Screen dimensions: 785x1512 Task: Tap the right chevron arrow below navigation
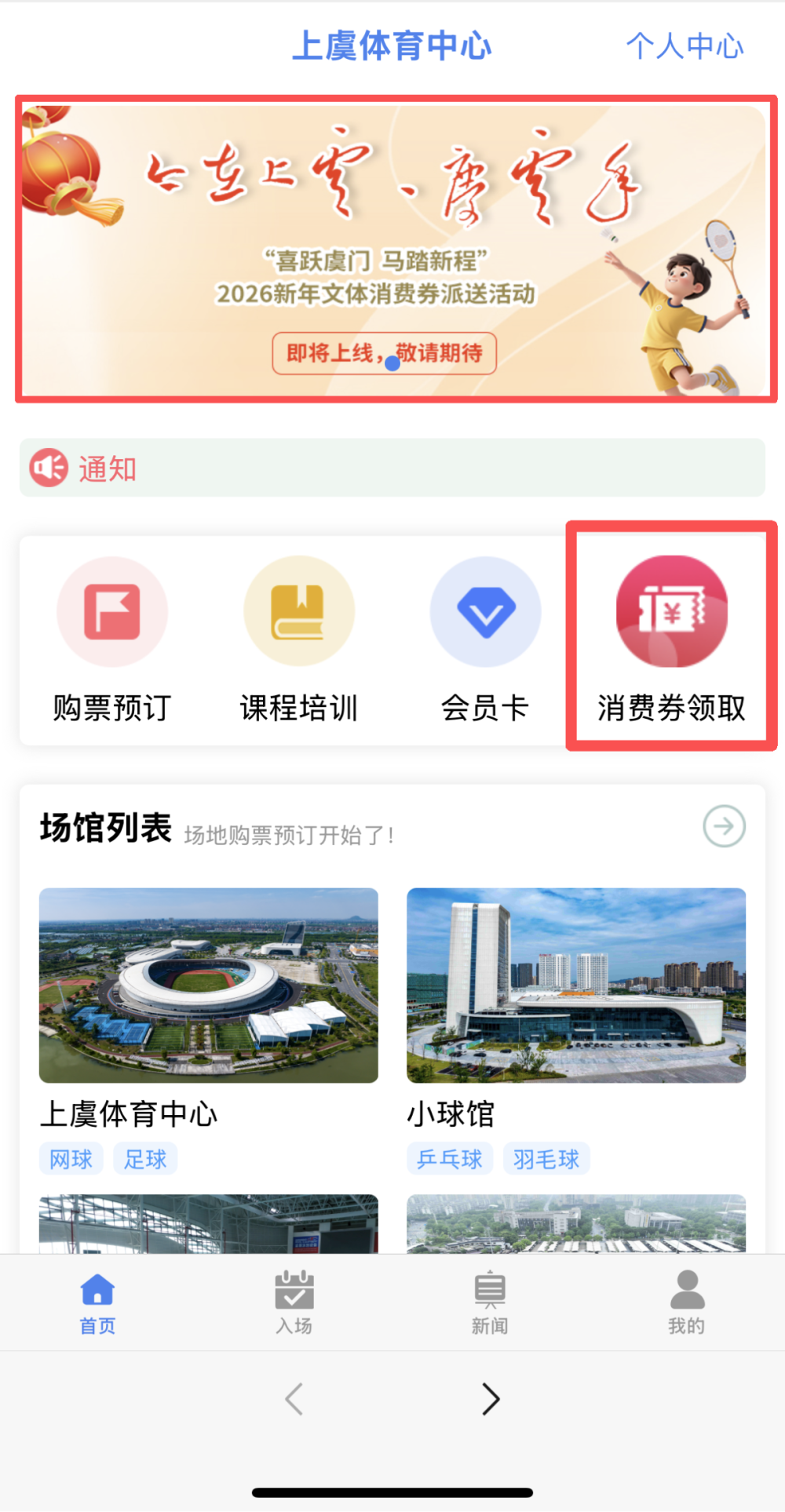(491, 1399)
